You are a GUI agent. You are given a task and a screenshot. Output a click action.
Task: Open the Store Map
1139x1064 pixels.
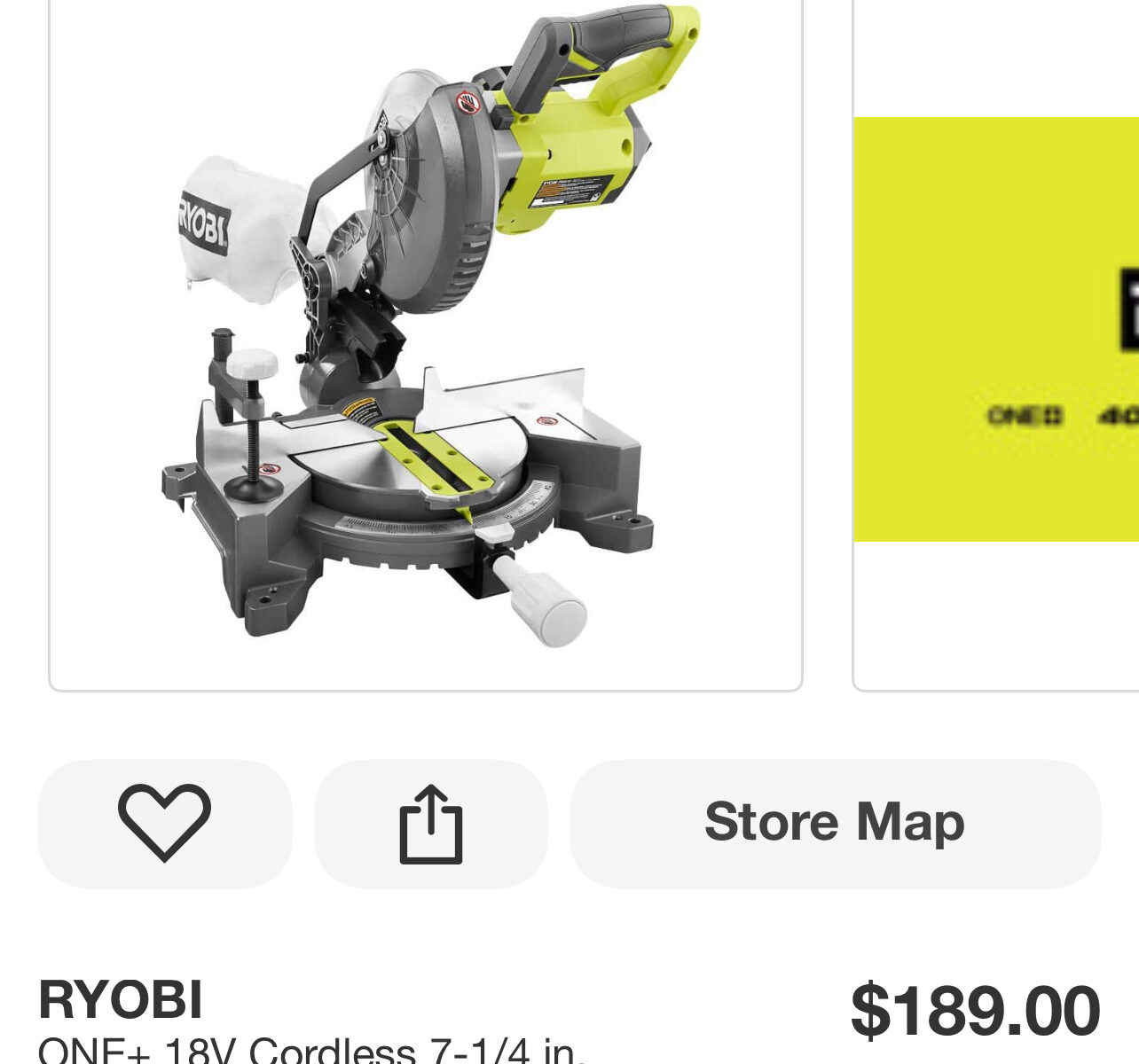835,823
